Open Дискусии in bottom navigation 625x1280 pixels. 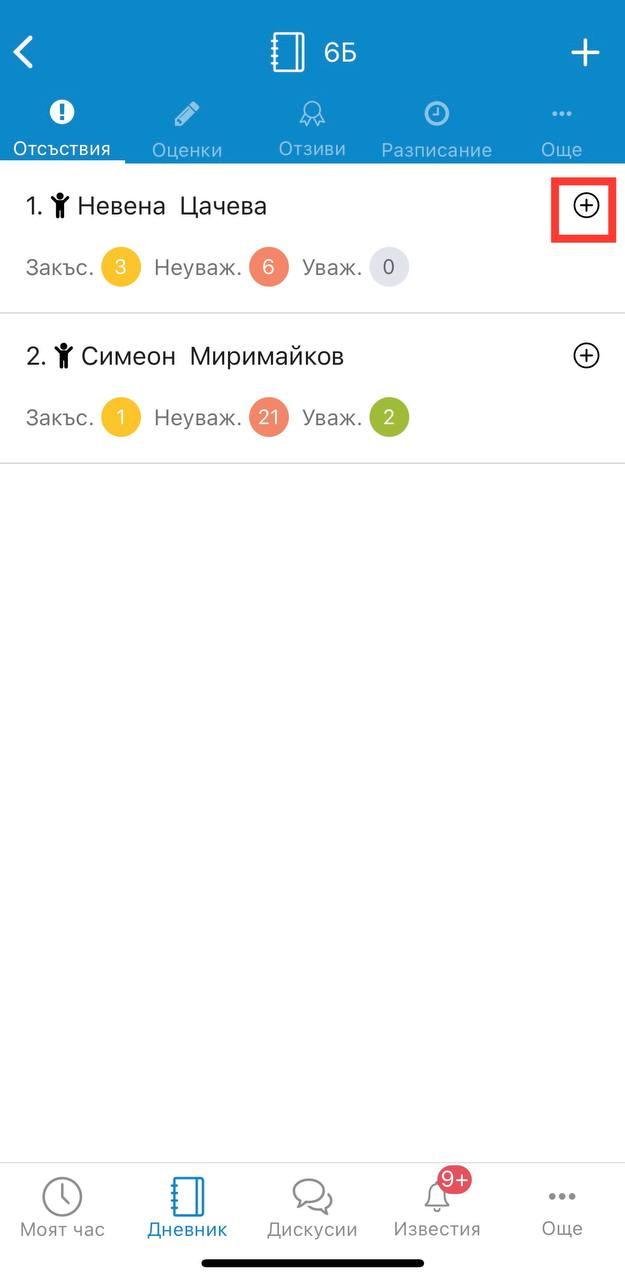tap(312, 1208)
